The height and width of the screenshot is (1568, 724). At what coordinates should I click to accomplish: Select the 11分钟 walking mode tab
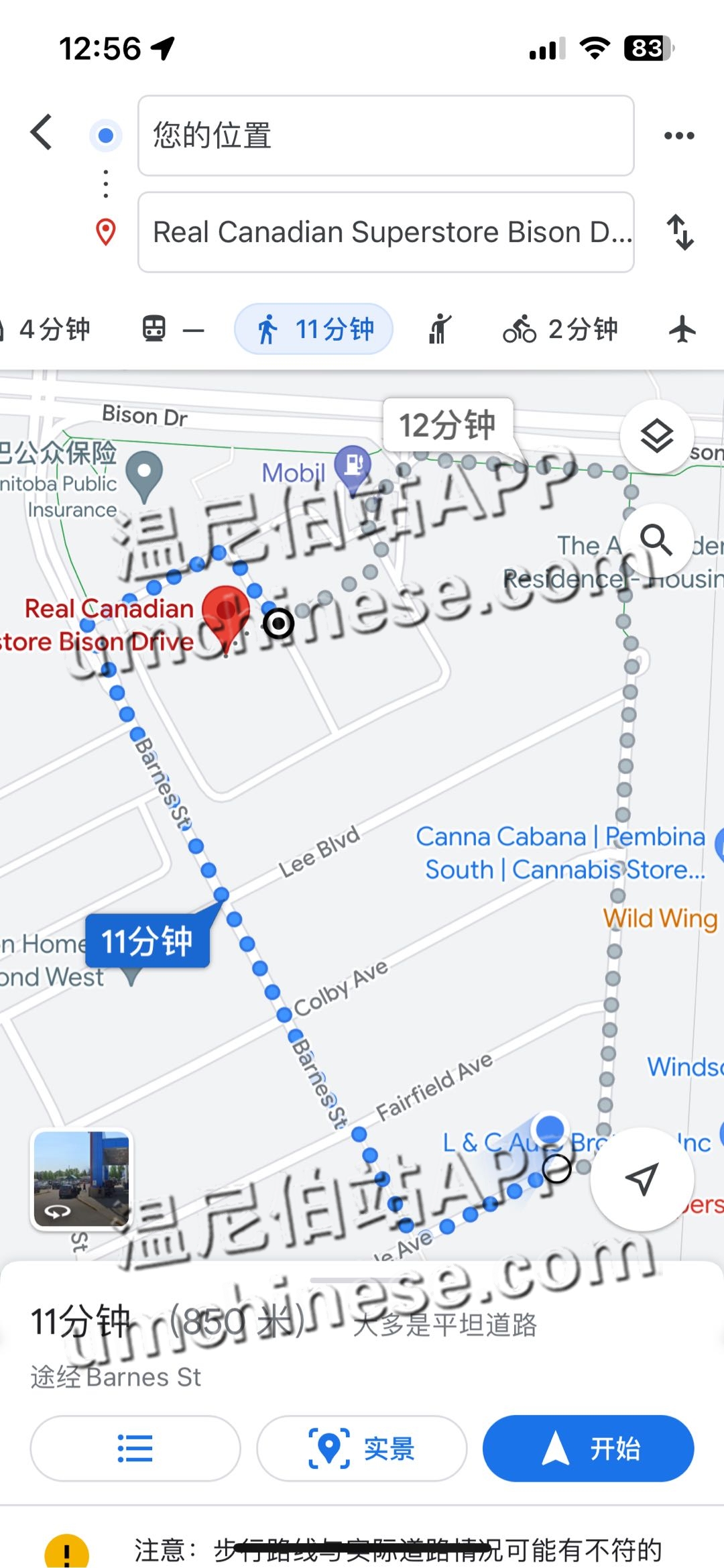pyautogui.click(x=314, y=329)
